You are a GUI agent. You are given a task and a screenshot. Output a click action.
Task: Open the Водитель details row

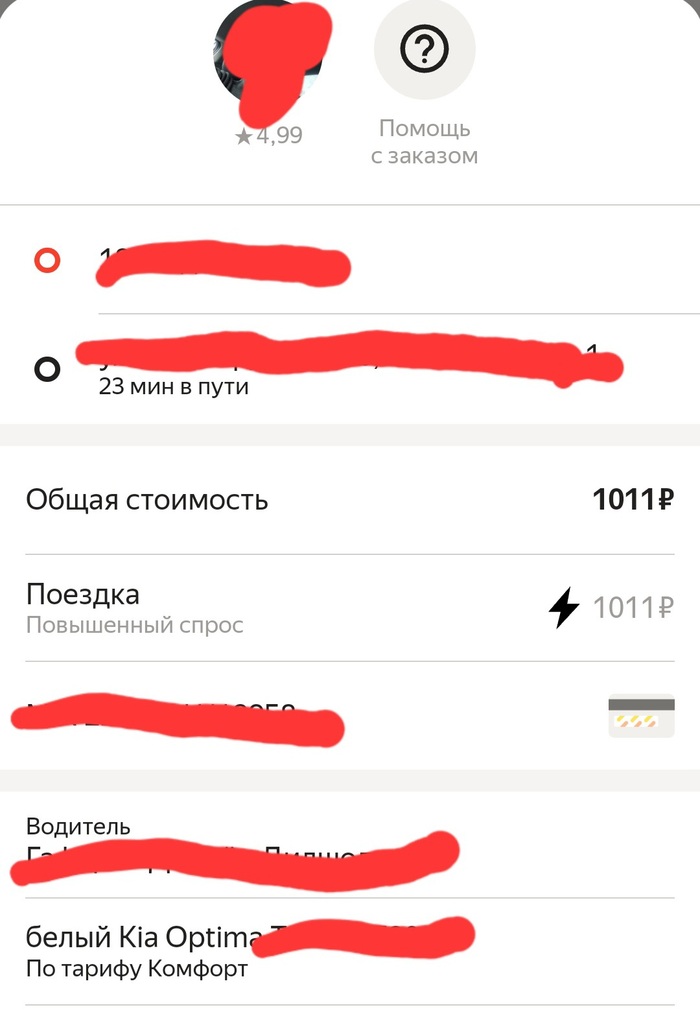pyautogui.click(x=350, y=845)
